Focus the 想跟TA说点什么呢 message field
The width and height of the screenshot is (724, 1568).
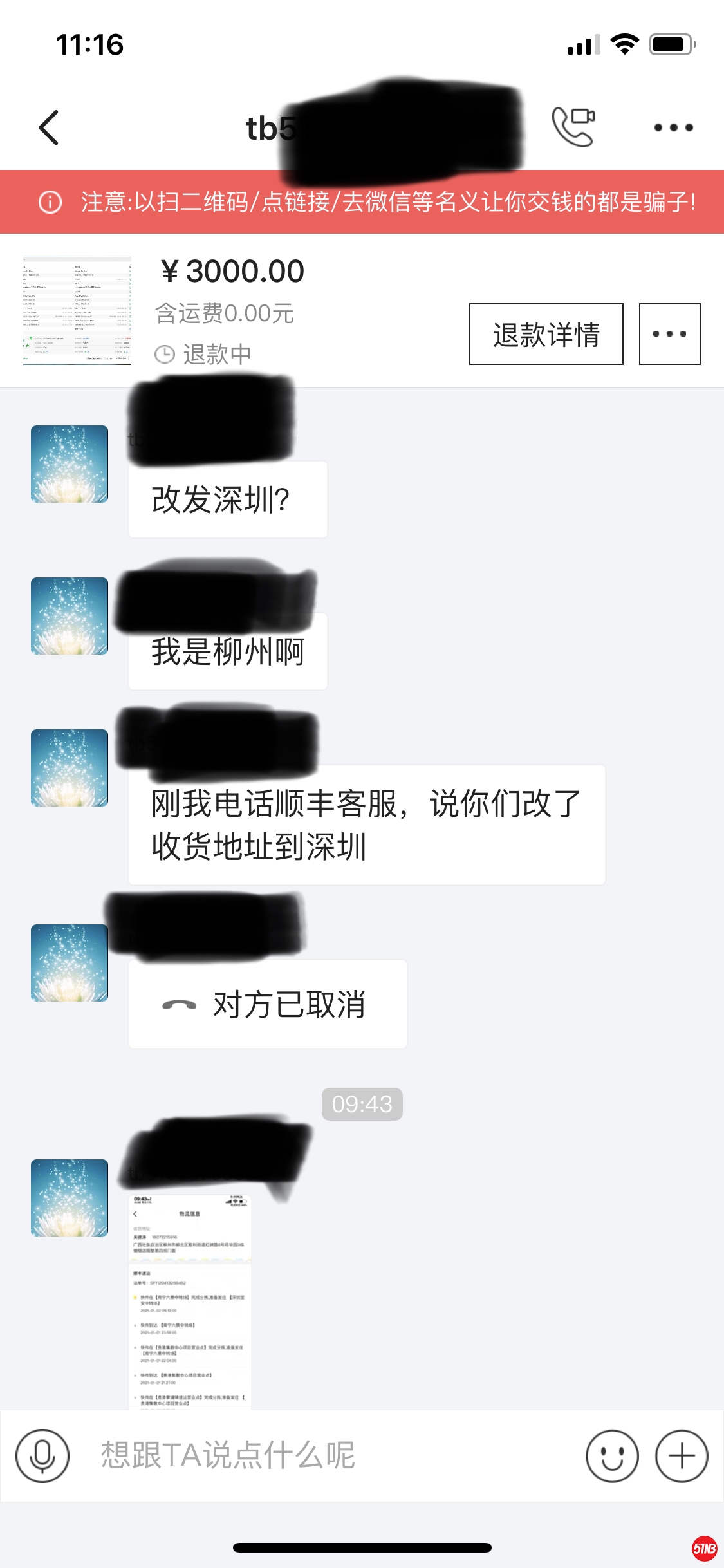322,1456
